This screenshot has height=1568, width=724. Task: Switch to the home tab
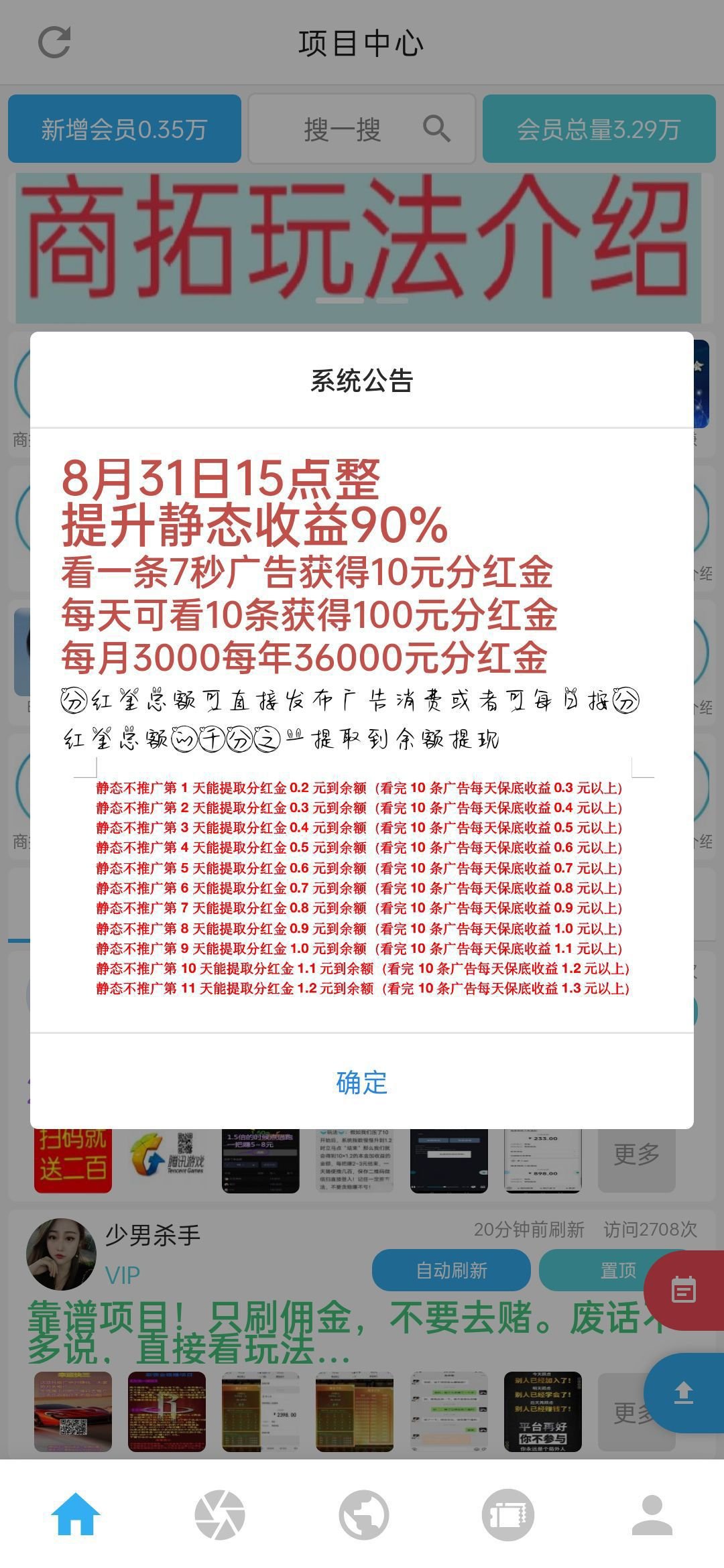click(x=76, y=1514)
